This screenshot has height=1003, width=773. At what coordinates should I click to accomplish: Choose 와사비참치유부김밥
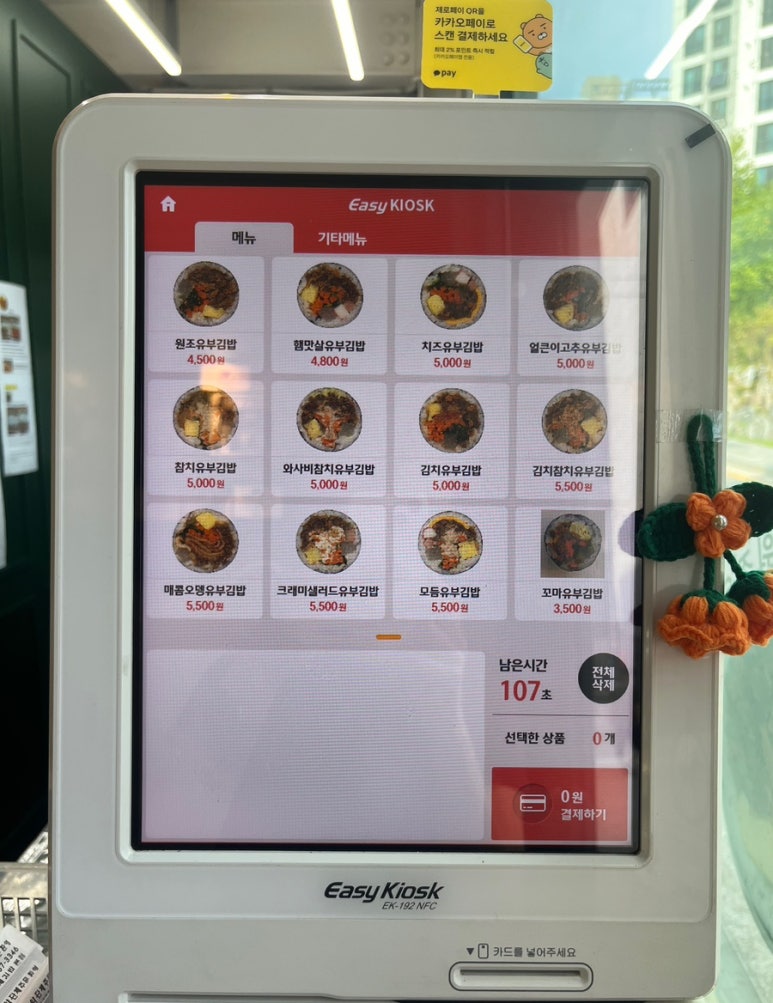330,437
